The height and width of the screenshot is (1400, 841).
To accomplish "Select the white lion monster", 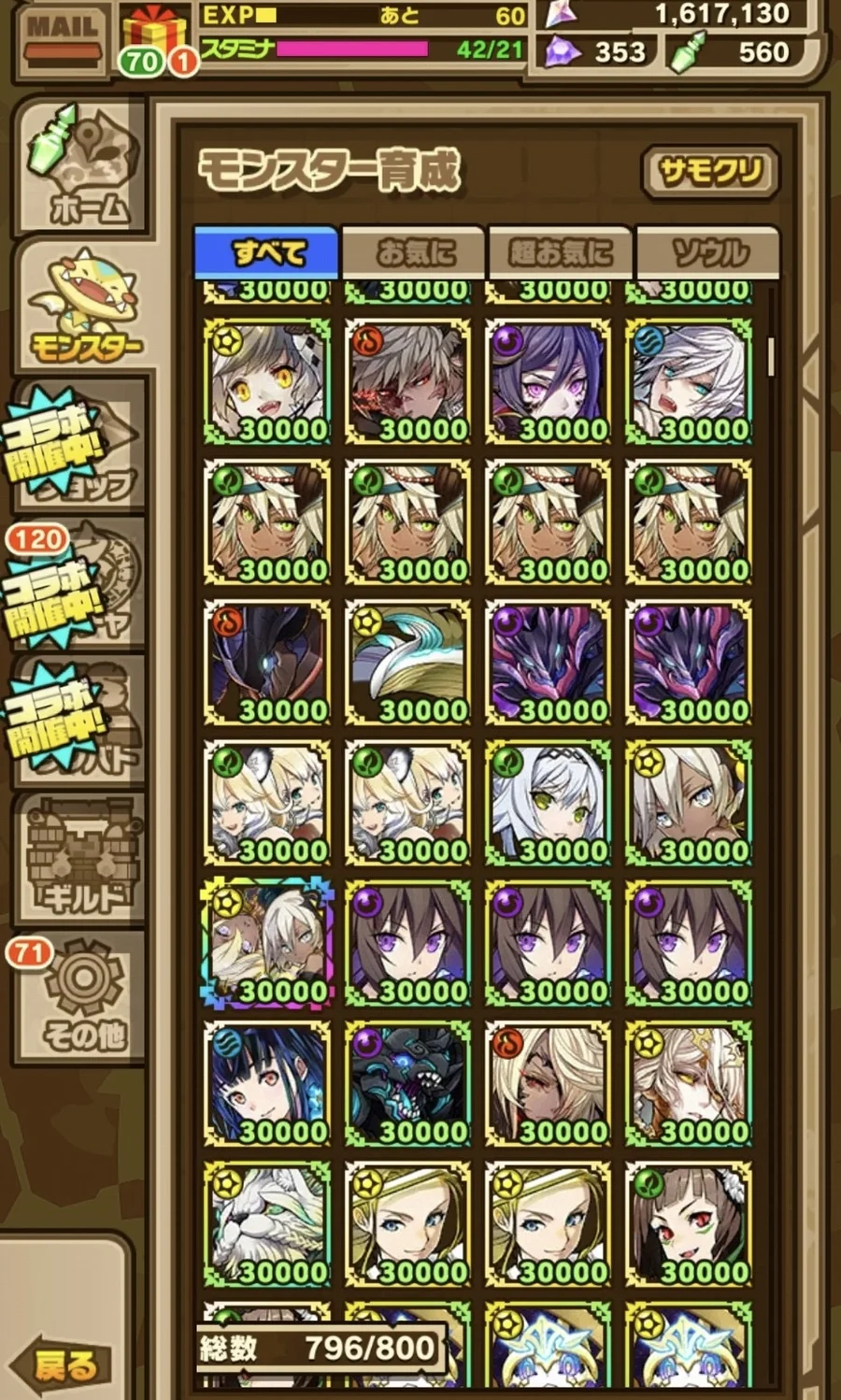I will tap(267, 1225).
